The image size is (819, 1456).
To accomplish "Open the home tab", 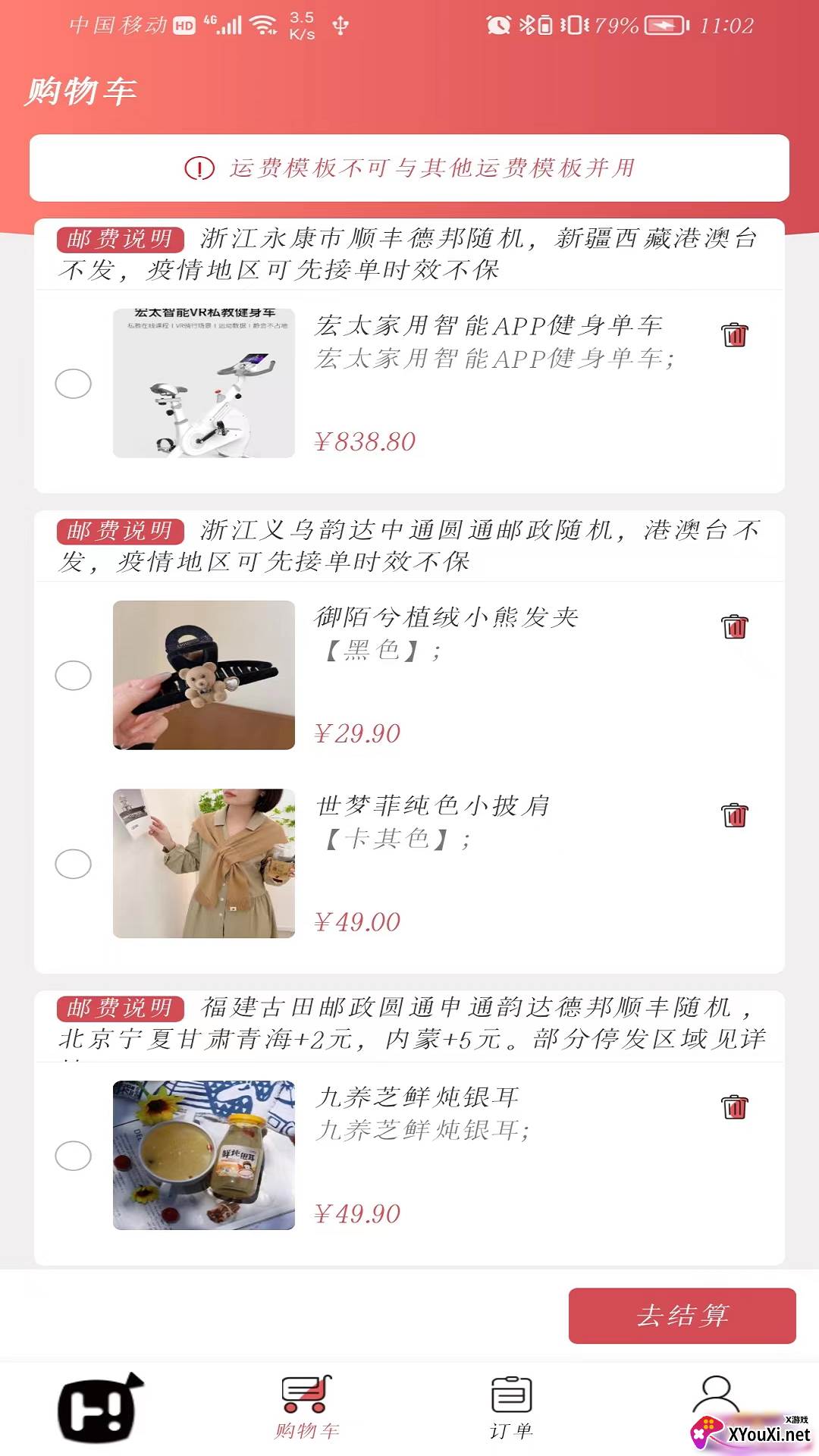I will [101, 1408].
